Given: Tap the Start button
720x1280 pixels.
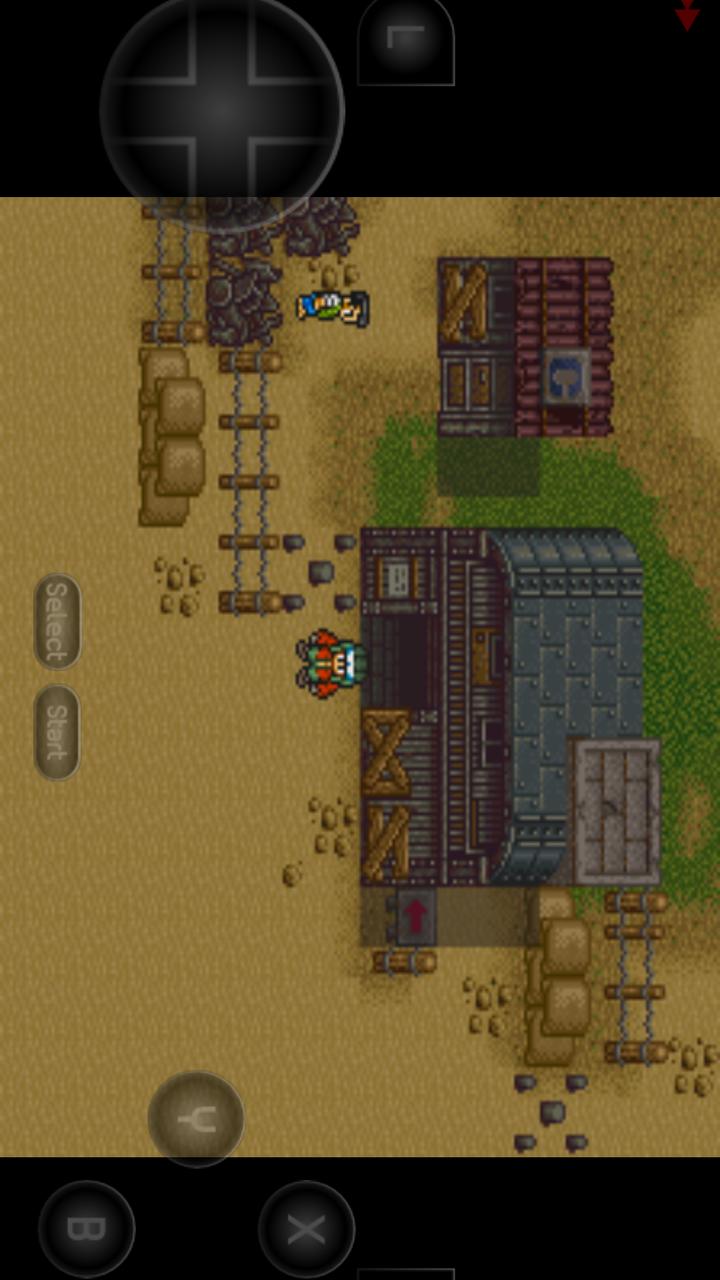Looking at the screenshot, I should 57,732.
